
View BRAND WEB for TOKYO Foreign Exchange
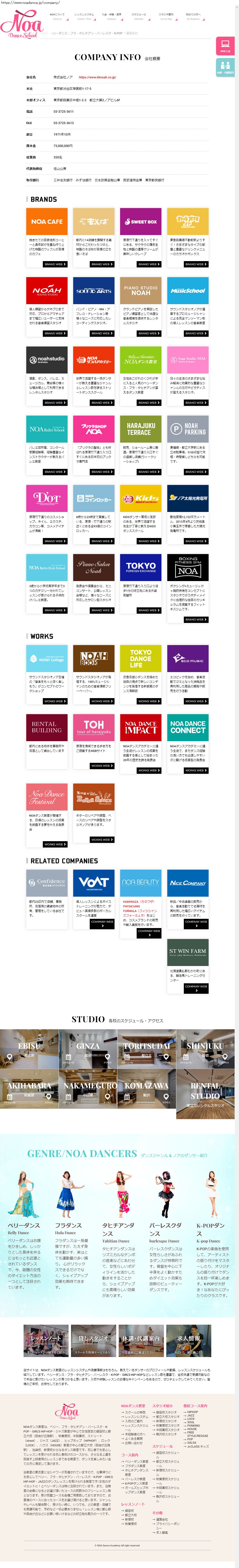pyautogui.click(x=148, y=610)
